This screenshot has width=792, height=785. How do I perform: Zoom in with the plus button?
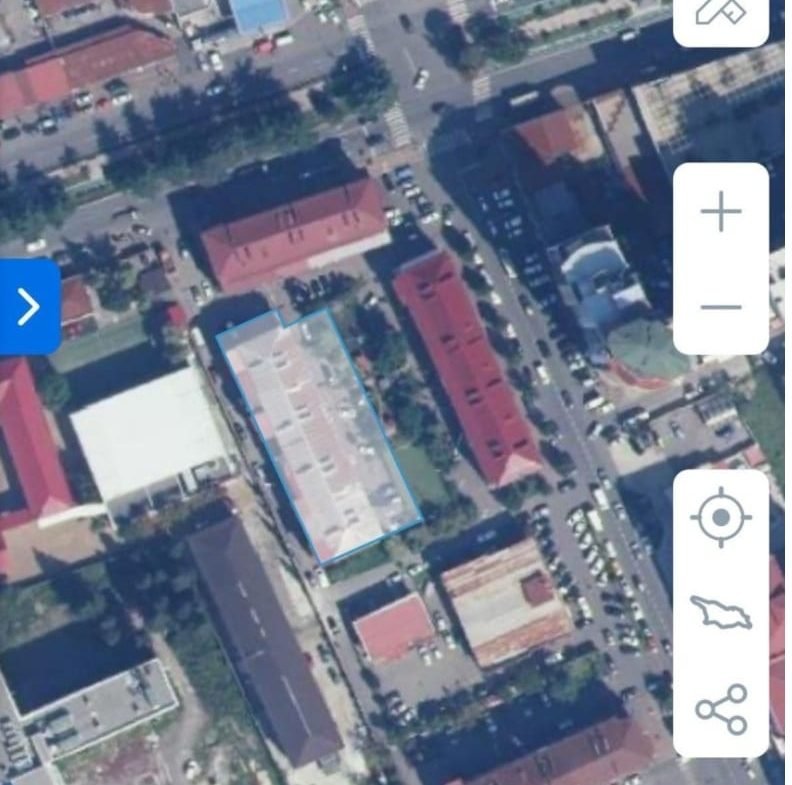[x=721, y=212]
